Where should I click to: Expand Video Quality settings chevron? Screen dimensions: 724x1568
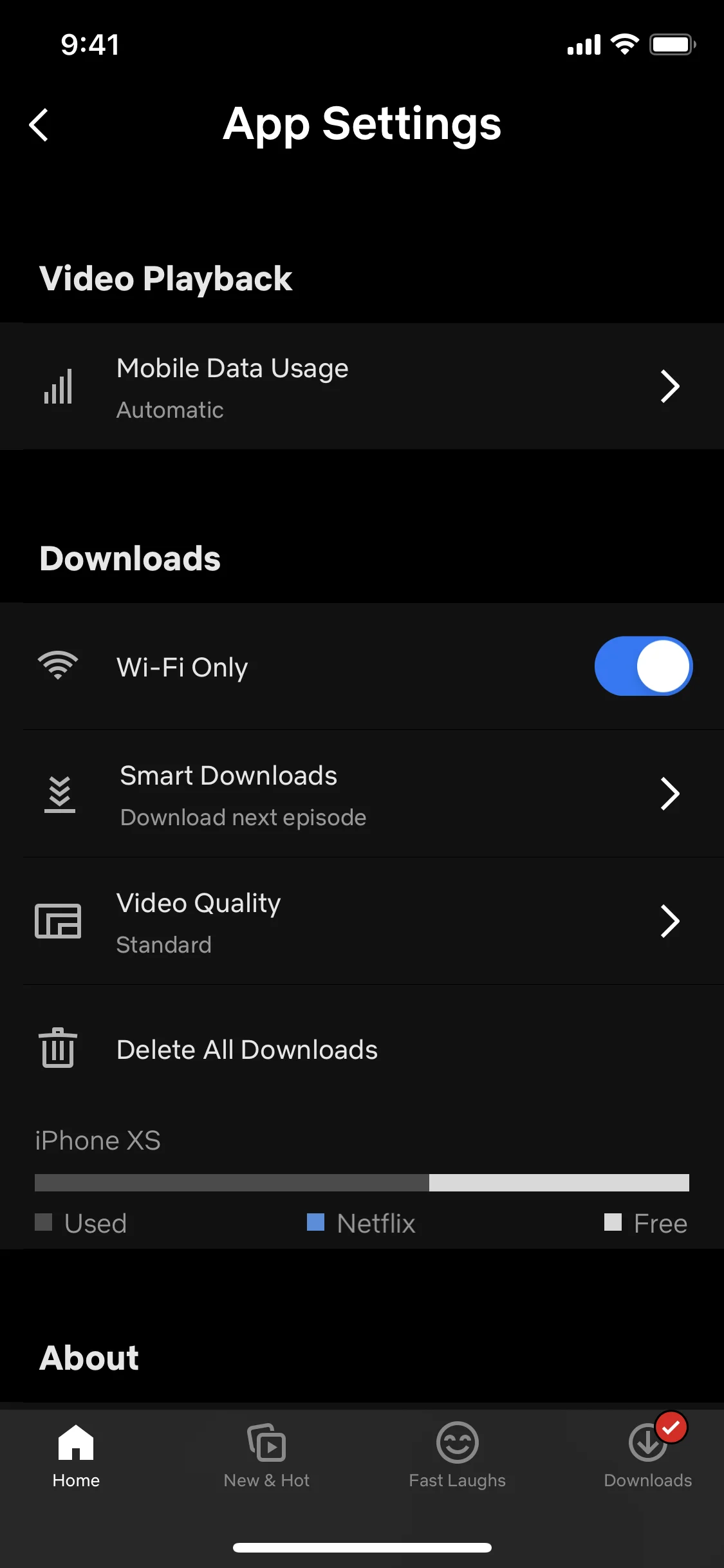(x=671, y=920)
